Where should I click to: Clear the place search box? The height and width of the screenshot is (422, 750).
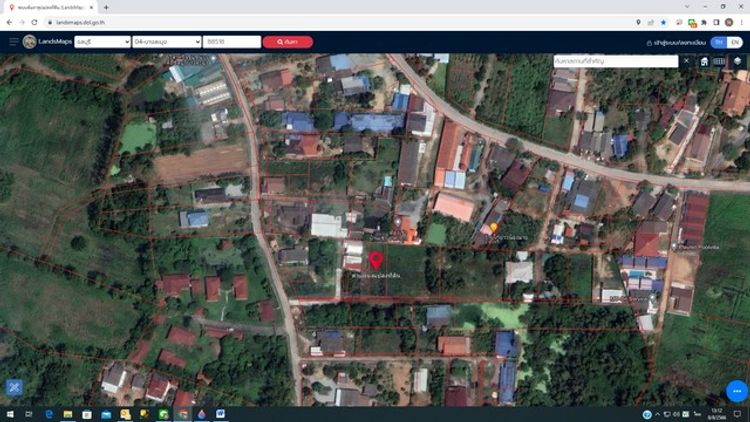coord(686,61)
